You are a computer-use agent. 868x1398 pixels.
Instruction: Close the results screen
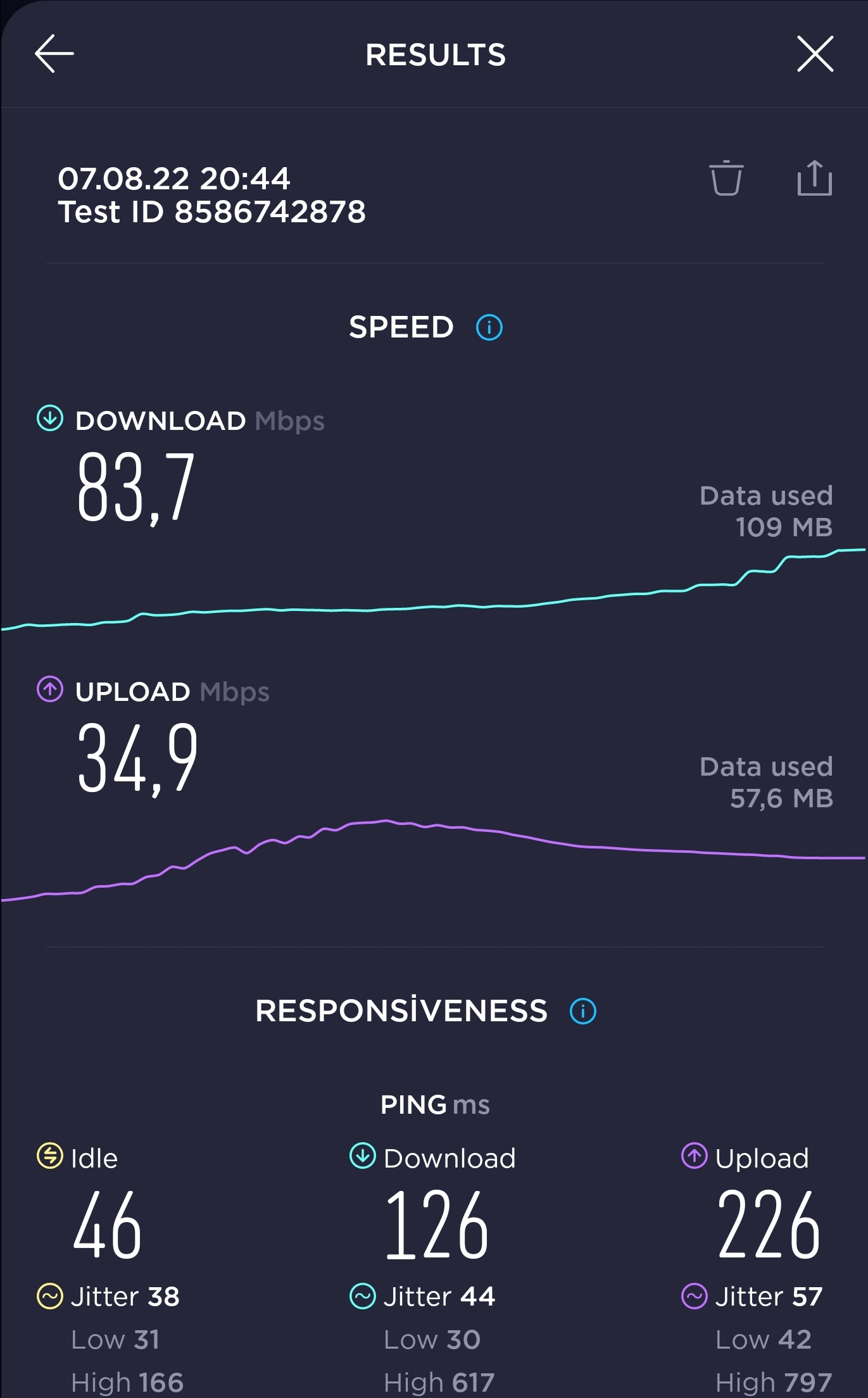(x=815, y=54)
